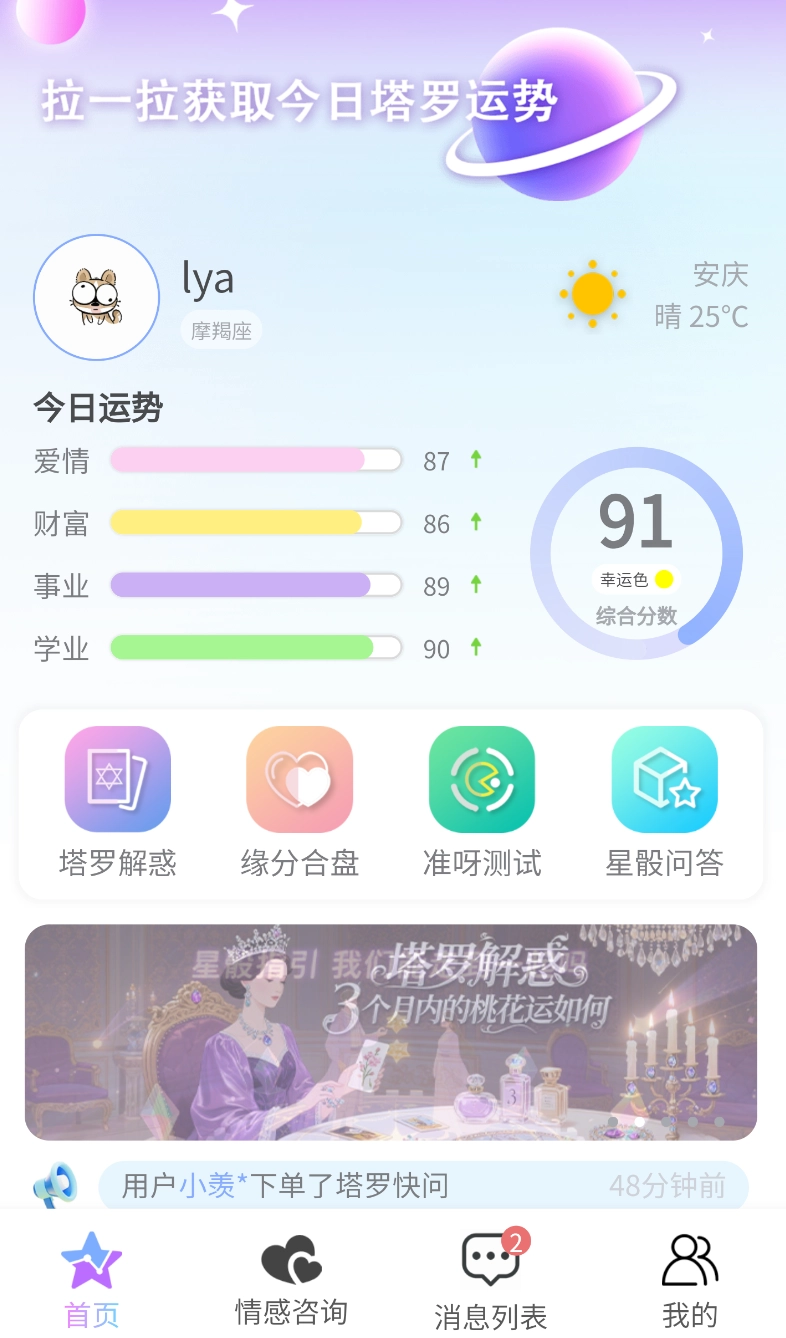786x1338 pixels.
Task: Open the 准呀测试 test feature icon
Action: point(481,779)
